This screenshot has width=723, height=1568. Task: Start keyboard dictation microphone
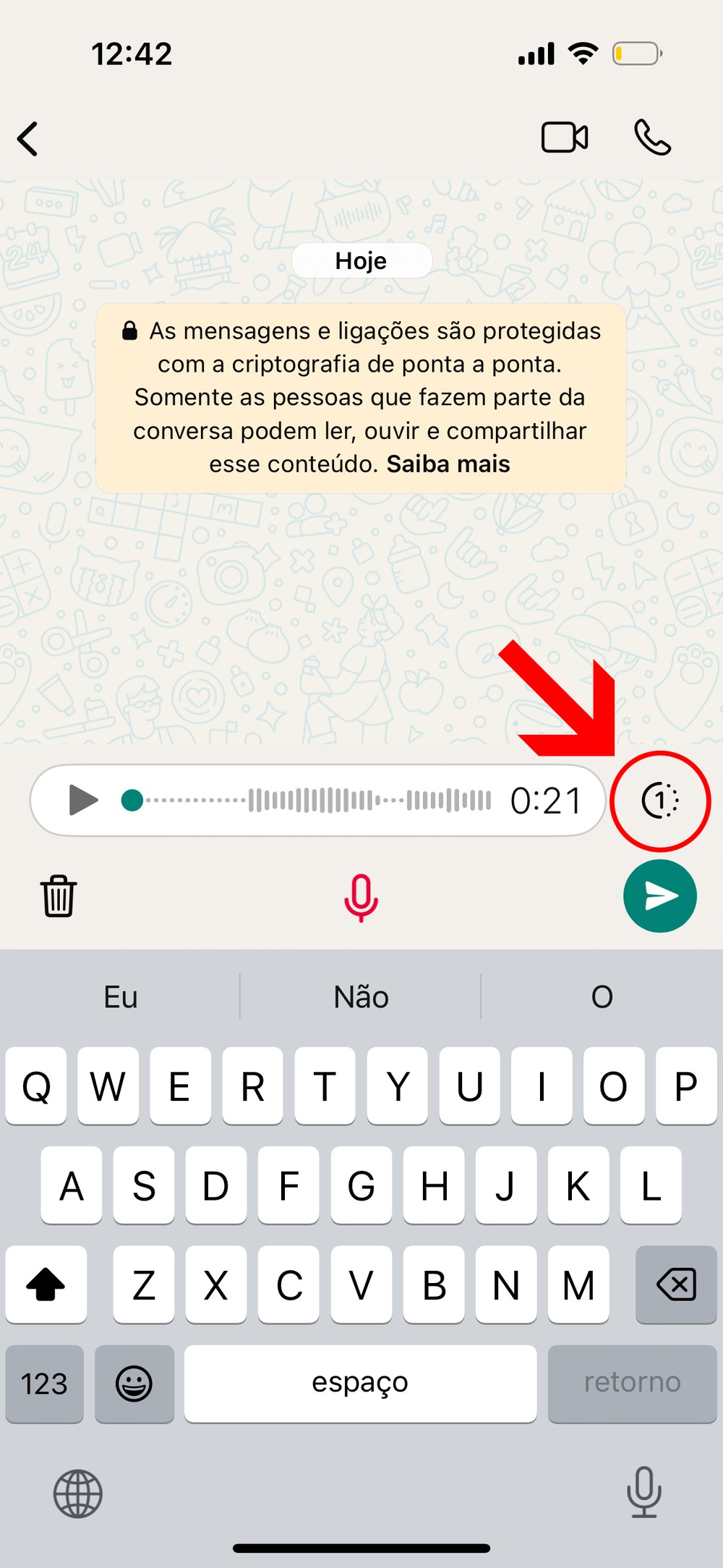pyautogui.click(x=643, y=1492)
